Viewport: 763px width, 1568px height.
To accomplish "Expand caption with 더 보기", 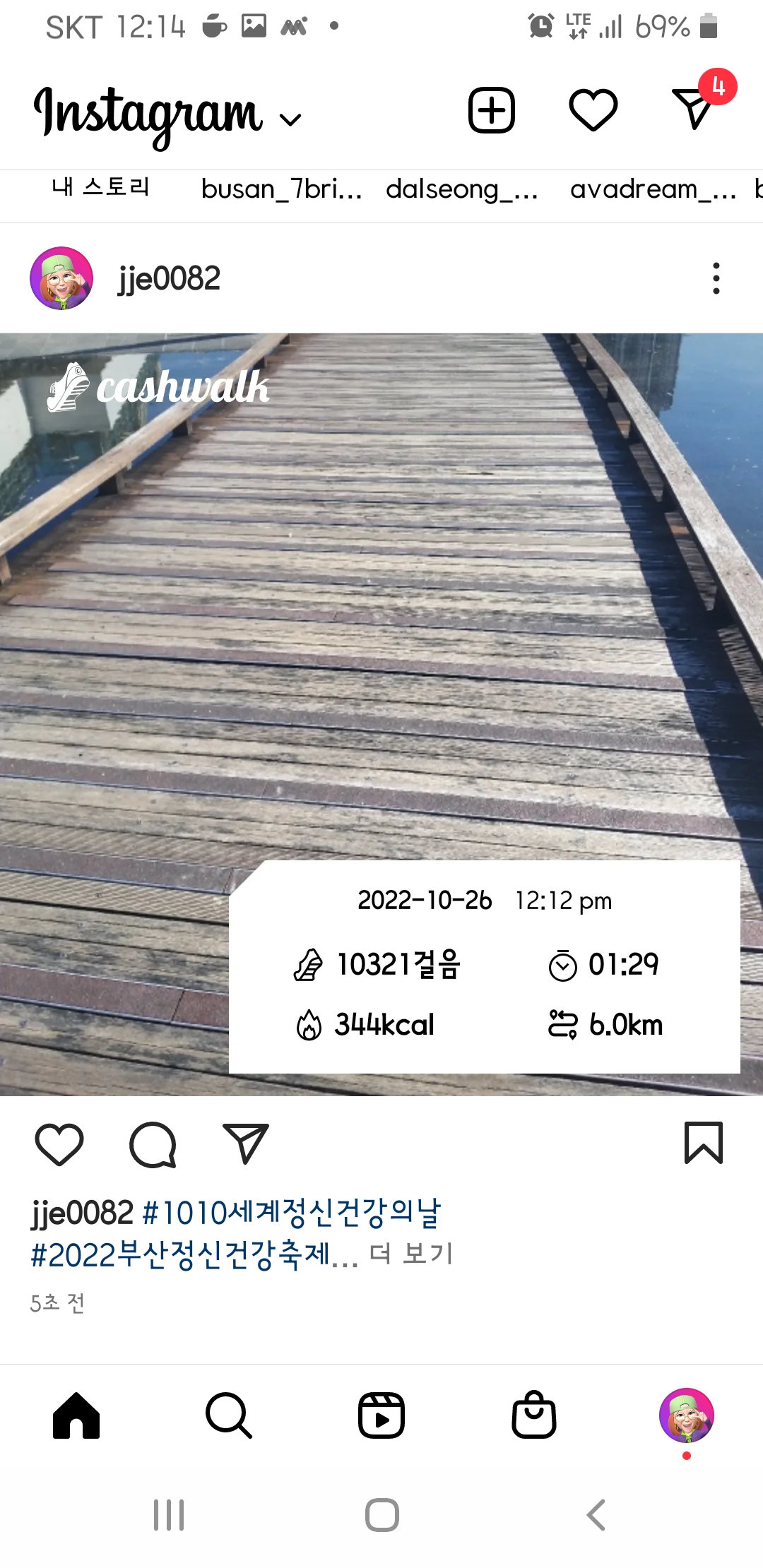I will point(411,1254).
